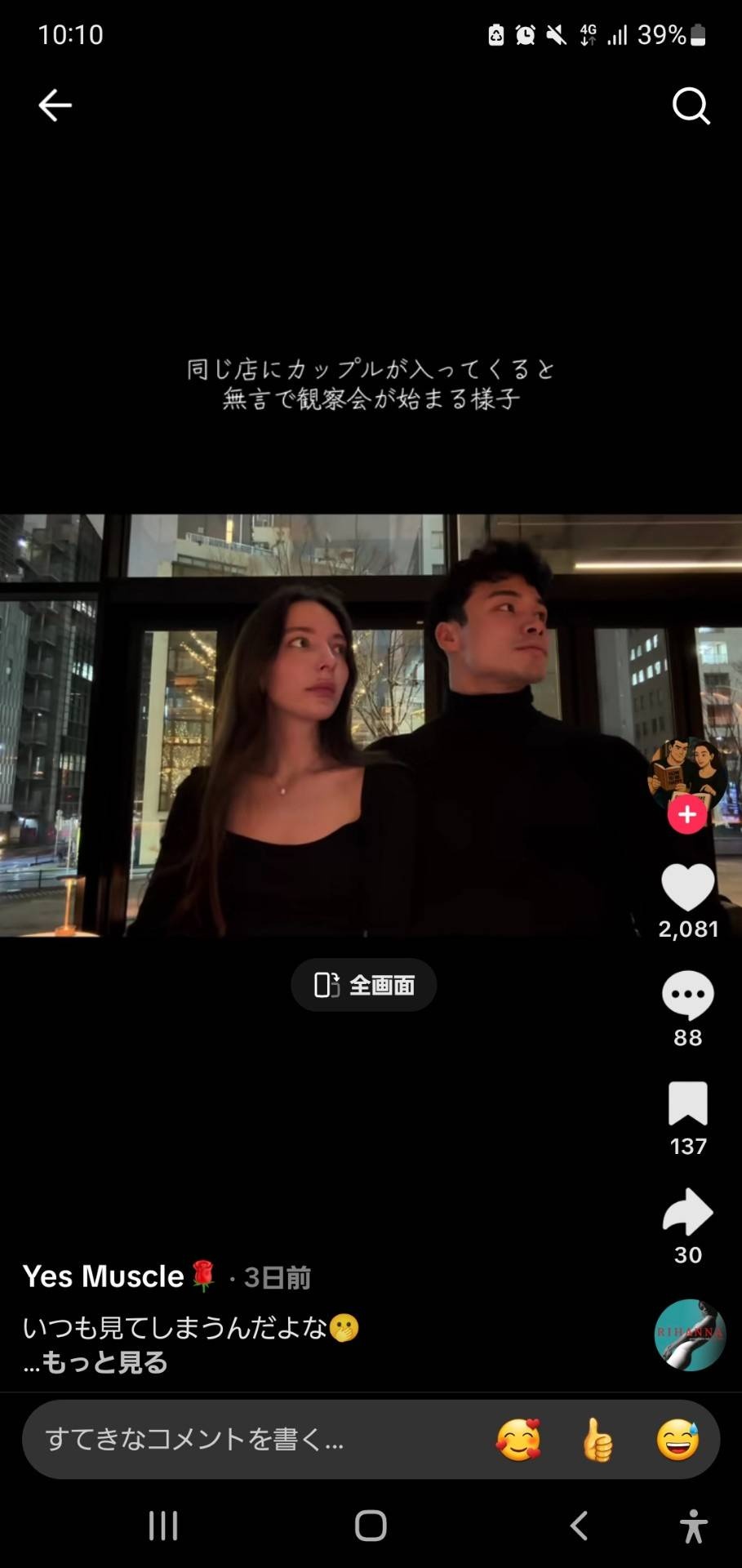742x1568 pixels.
Task: Open Yes Muscle's profile from the username
Action: coord(104,1276)
